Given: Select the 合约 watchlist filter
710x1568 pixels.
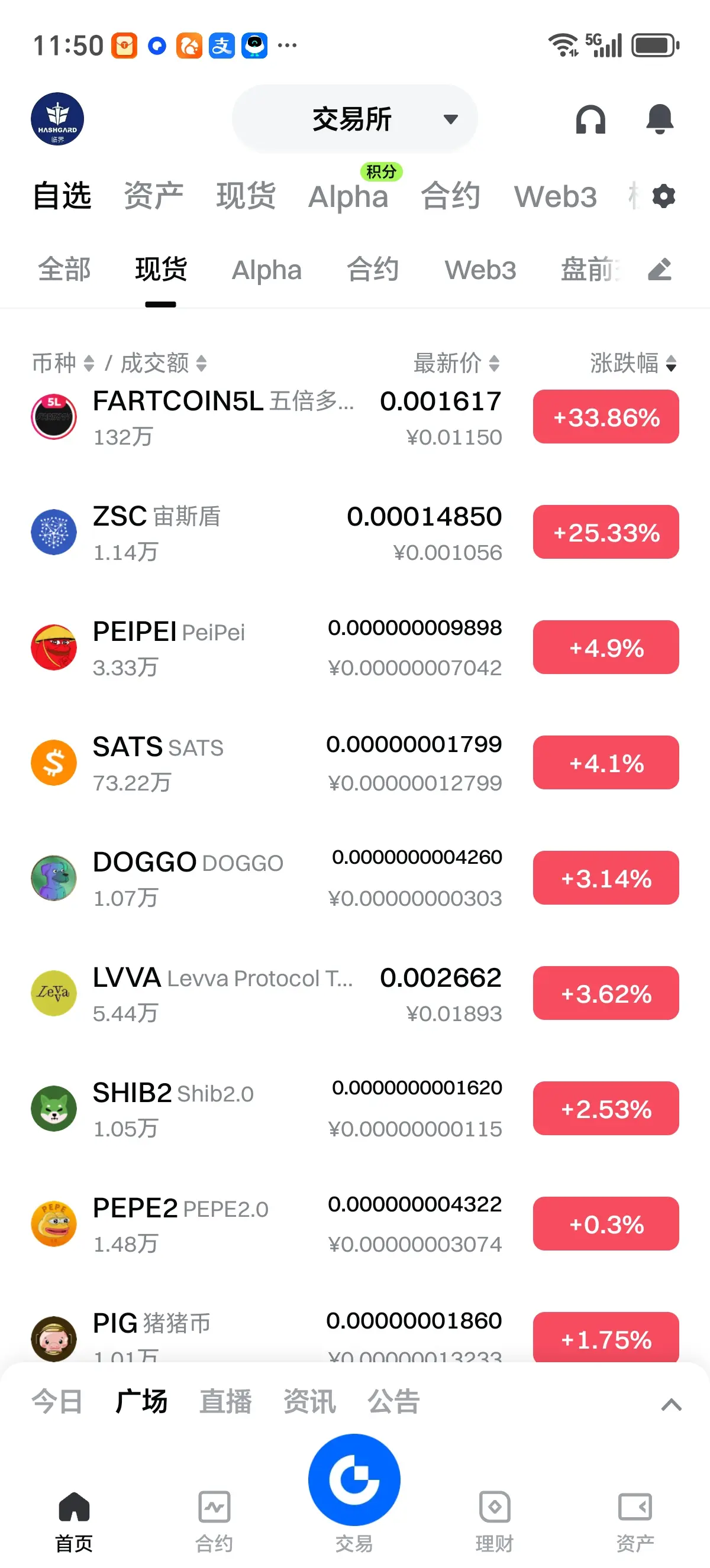Looking at the screenshot, I should [x=373, y=270].
